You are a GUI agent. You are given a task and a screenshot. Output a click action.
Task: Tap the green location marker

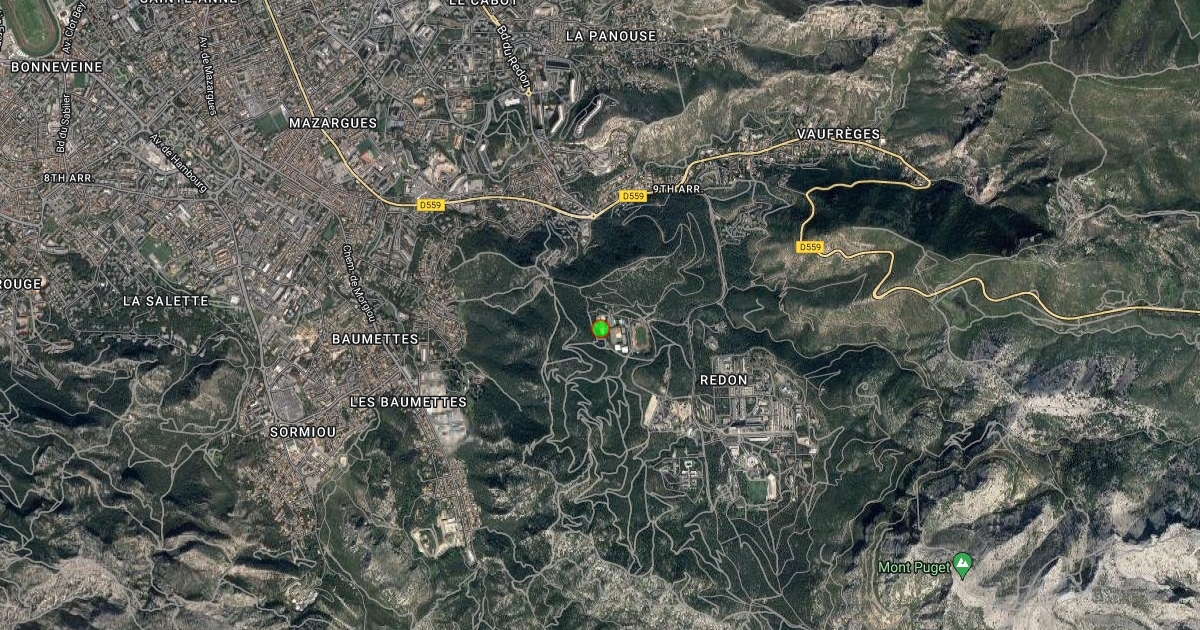[600, 328]
